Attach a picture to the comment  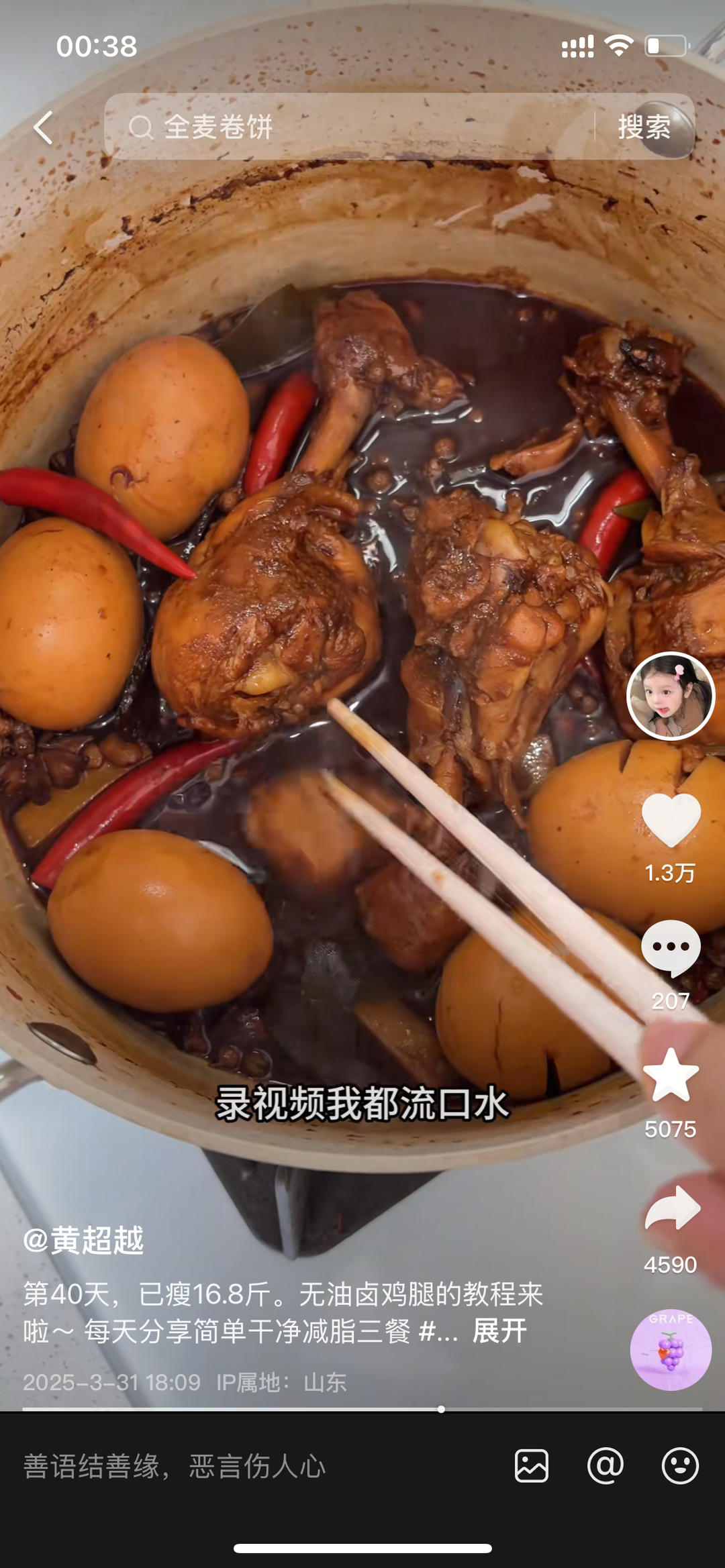point(532,1465)
